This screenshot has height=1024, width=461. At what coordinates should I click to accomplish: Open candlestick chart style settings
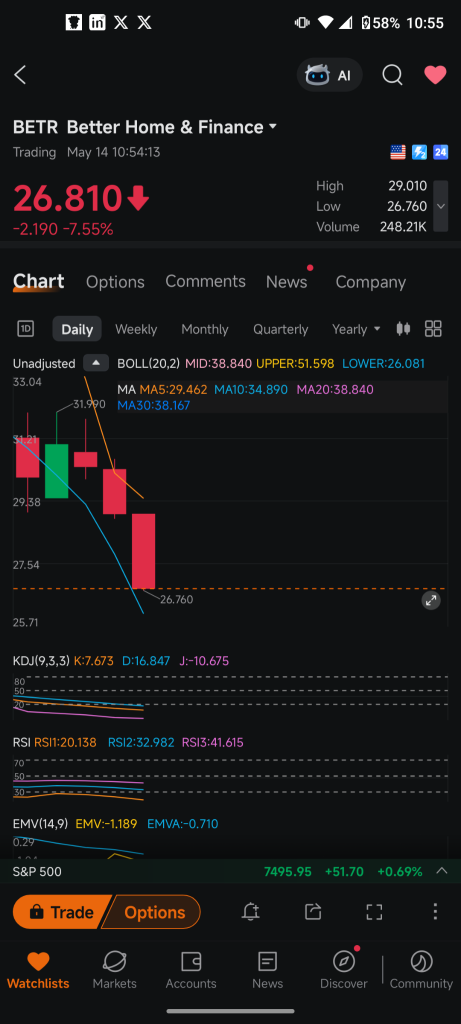point(404,328)
